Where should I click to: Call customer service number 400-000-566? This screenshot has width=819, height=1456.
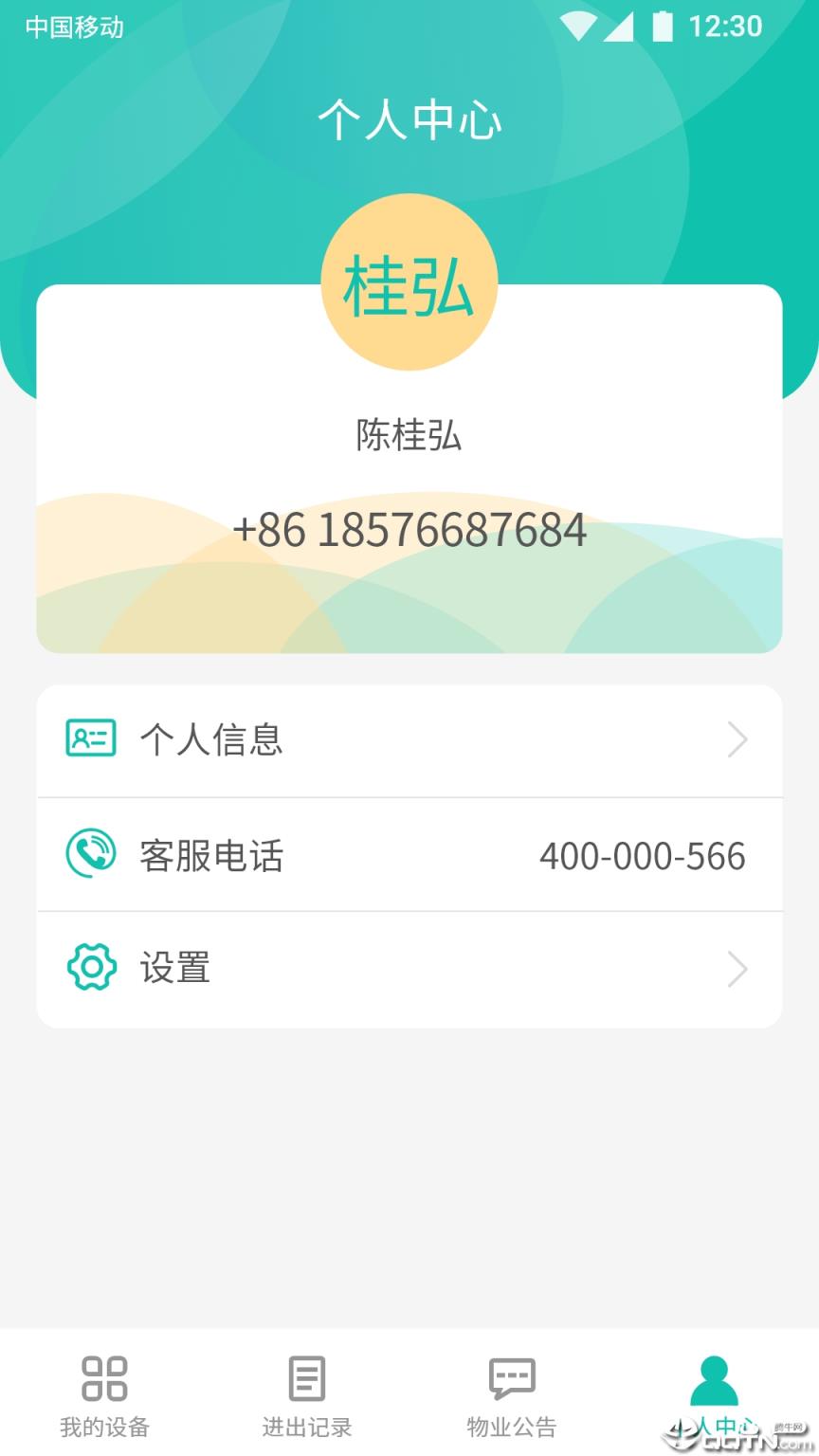643,856
